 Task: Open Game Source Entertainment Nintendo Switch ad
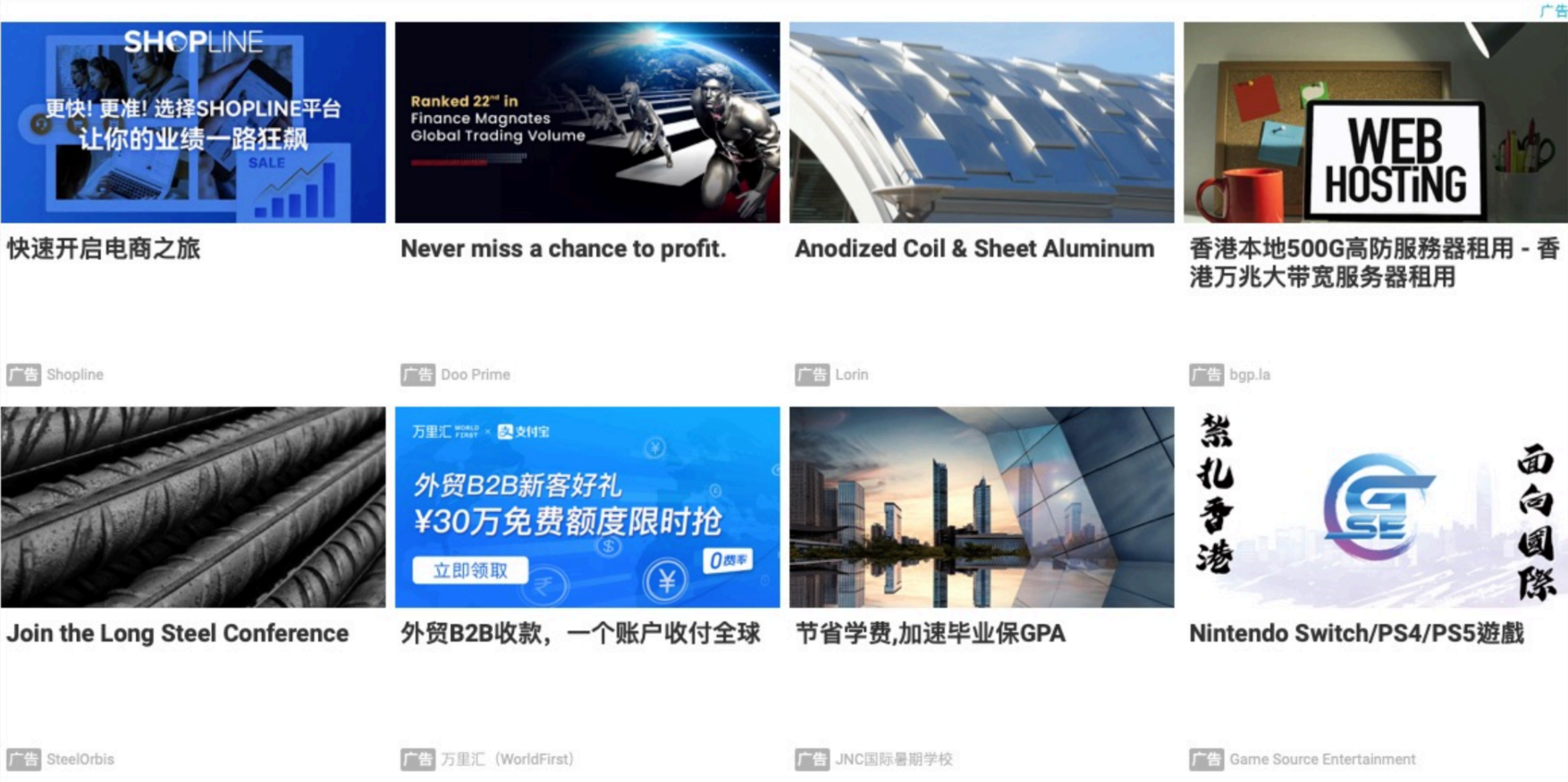(x=1375, y=508)
